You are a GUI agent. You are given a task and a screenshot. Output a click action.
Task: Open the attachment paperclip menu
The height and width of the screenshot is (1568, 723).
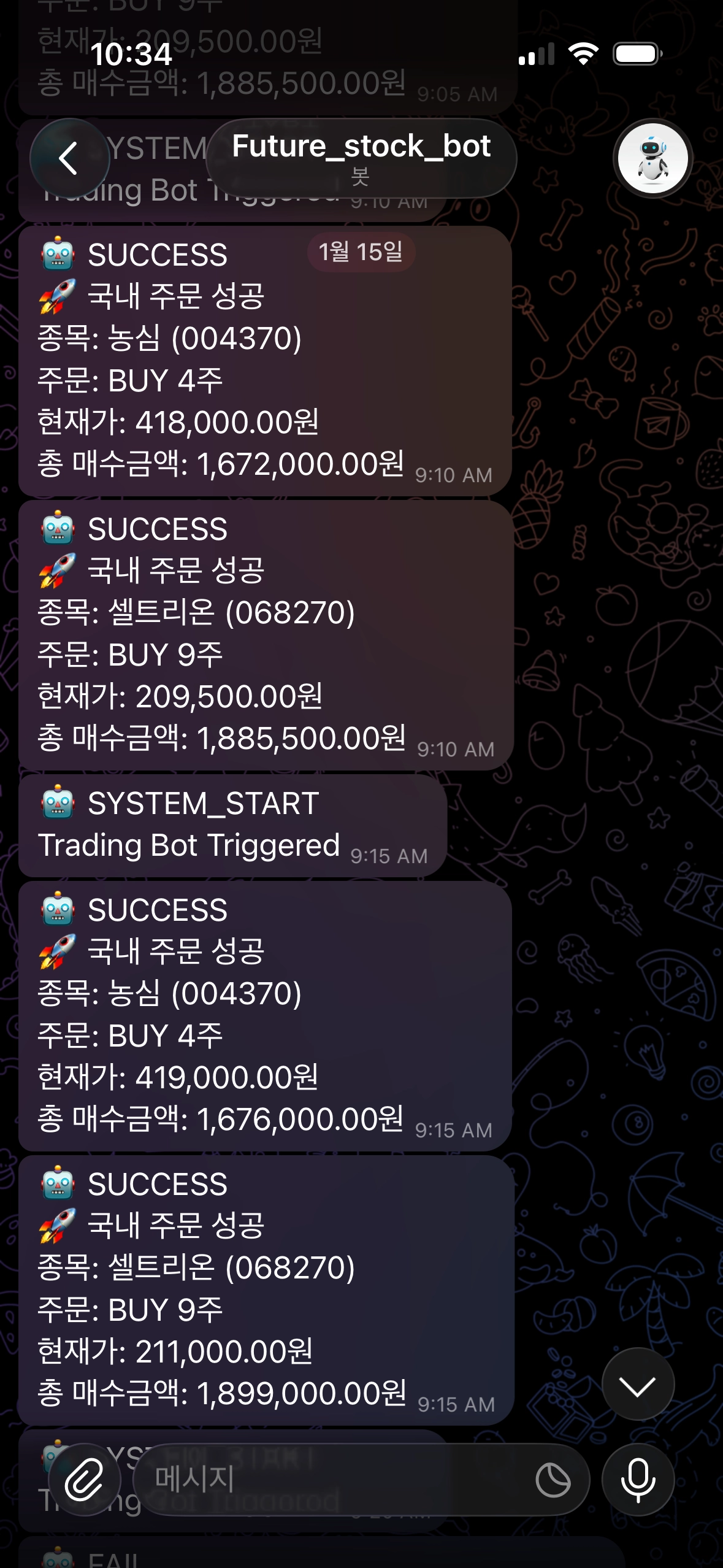point(85,1480)
